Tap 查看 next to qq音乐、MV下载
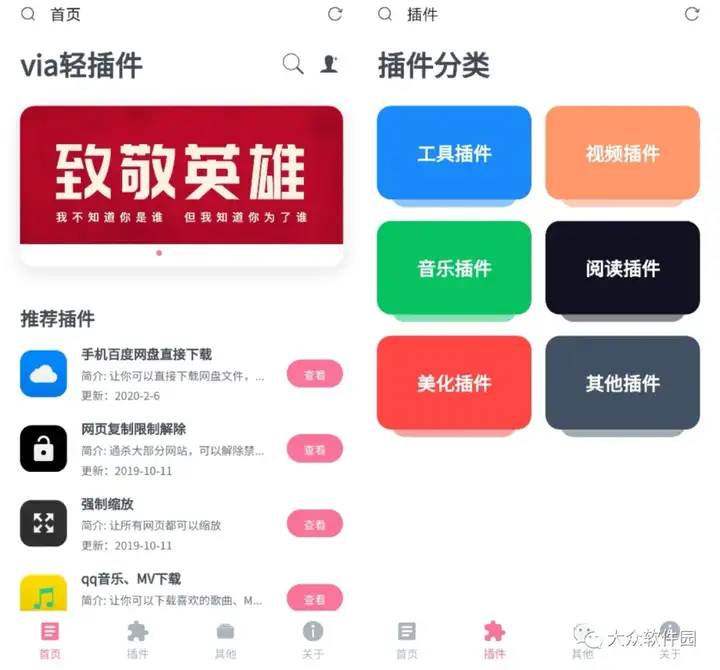720x670 pixels. coord(314,598)
